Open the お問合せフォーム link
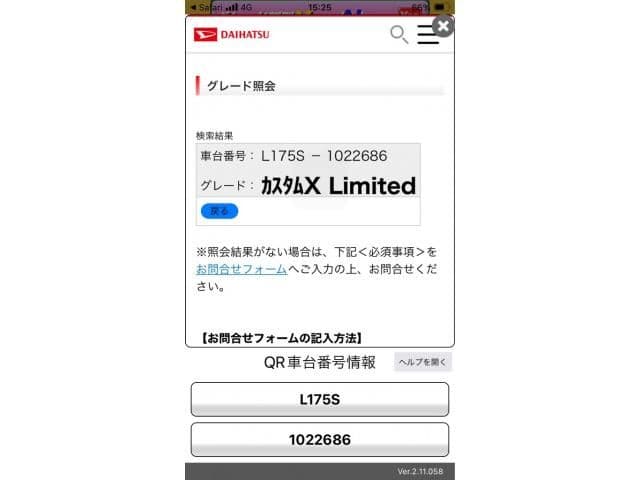The image size is (640, 480). tap(241, 270)
